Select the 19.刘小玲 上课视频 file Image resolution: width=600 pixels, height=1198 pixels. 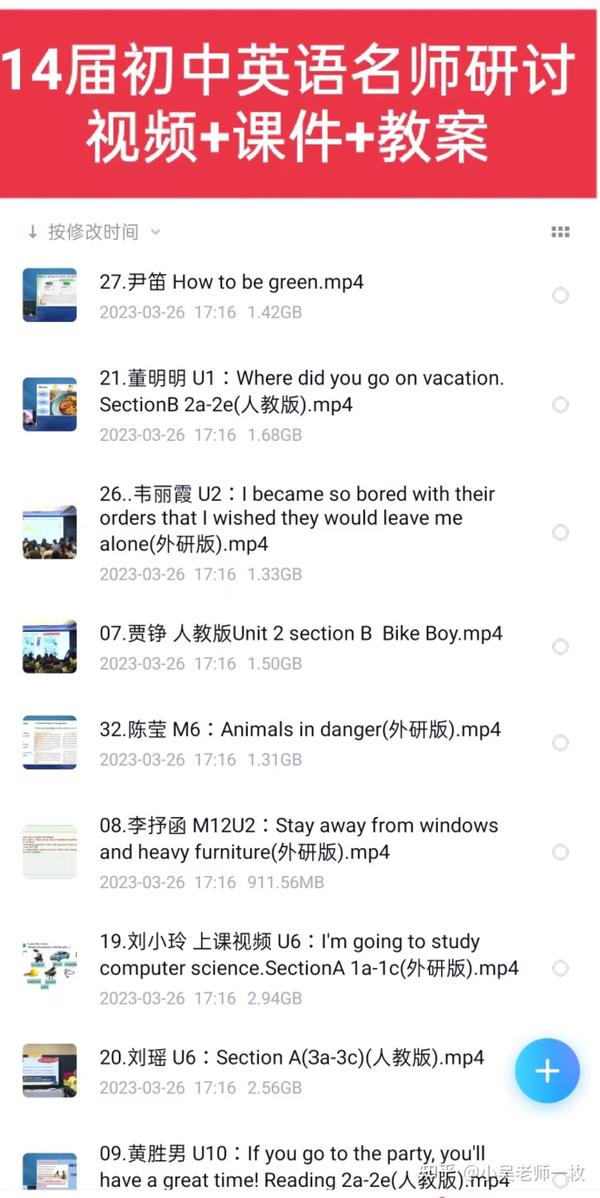pos(560,968)
